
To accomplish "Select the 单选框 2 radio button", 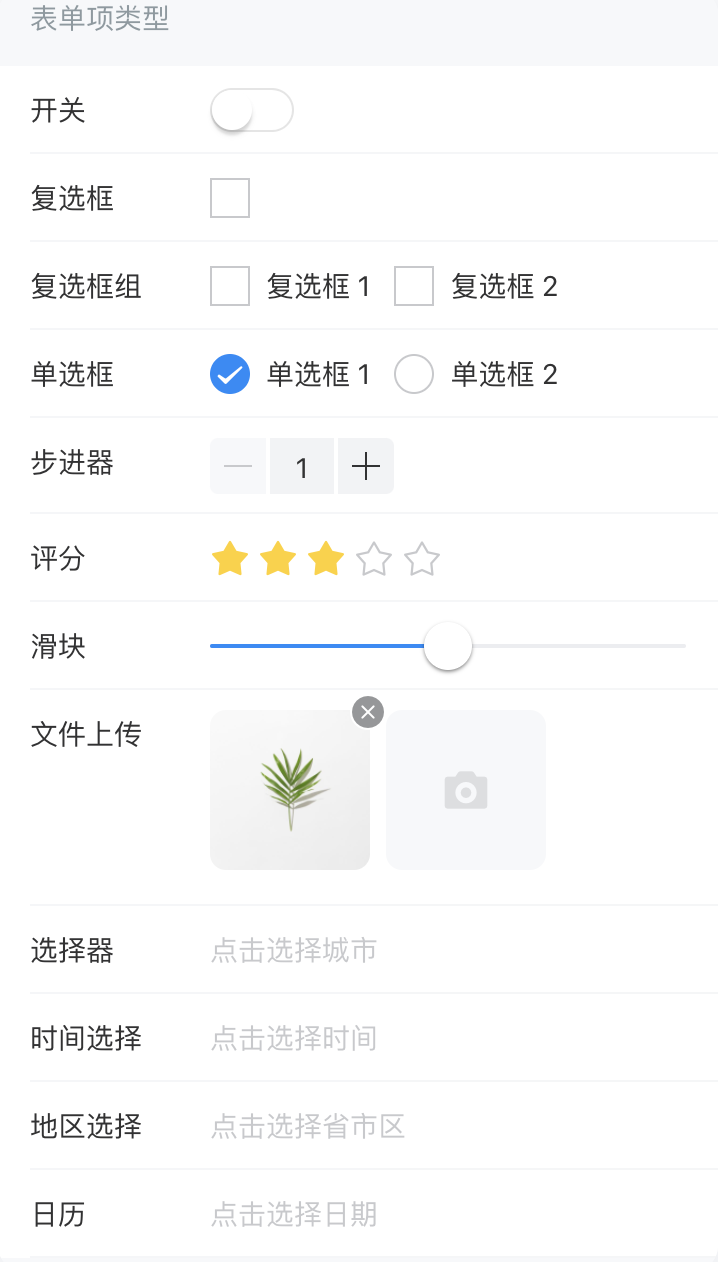I will click(x=414, y=375).
